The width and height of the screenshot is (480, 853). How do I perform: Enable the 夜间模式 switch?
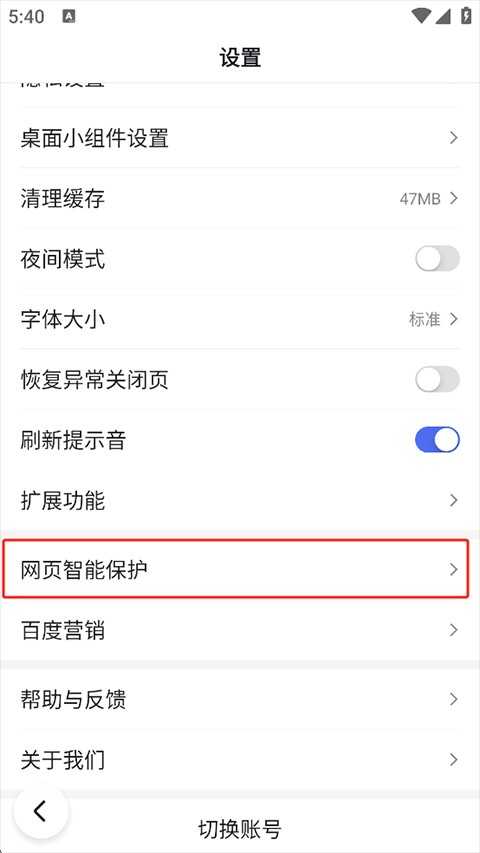click(437, 259)
